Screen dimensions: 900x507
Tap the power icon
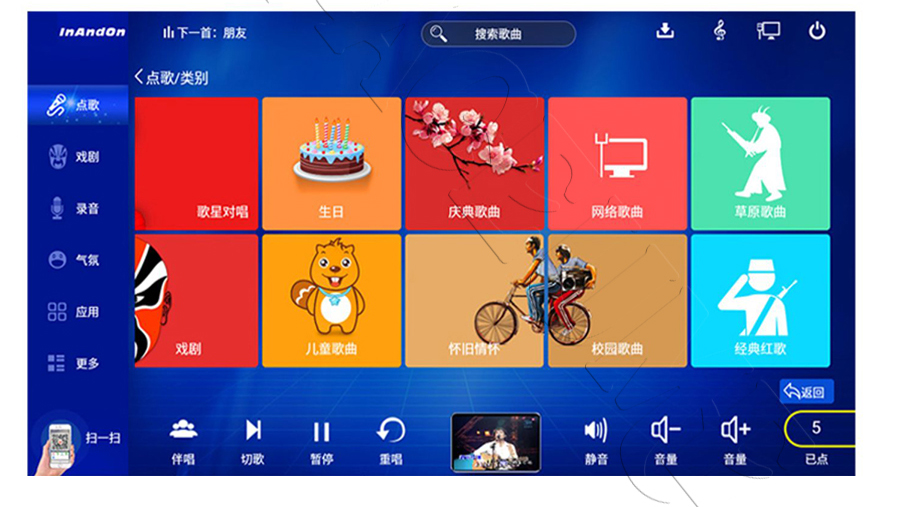817,31
